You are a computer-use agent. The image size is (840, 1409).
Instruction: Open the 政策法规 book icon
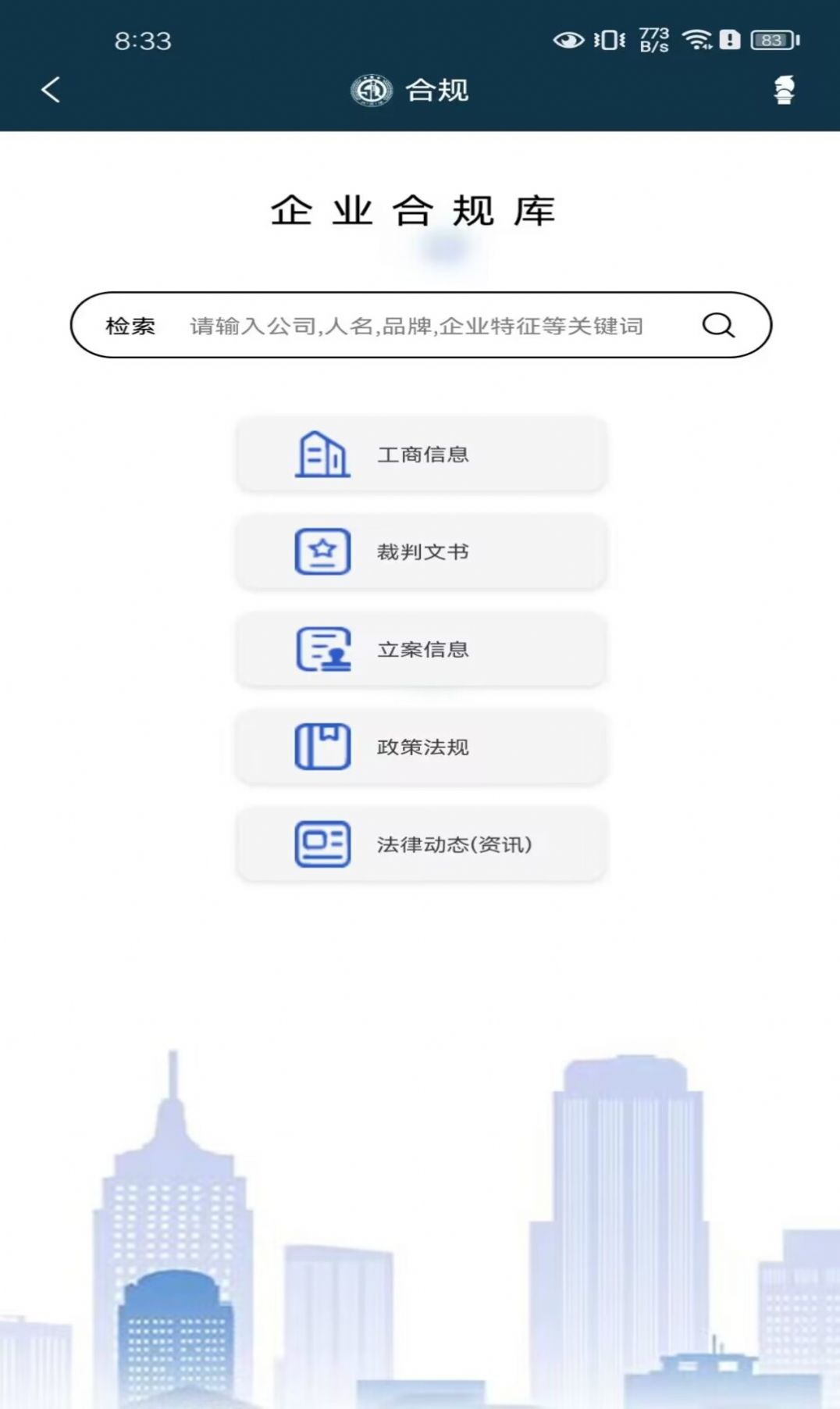pyautogui.click(x=322, y=747)
